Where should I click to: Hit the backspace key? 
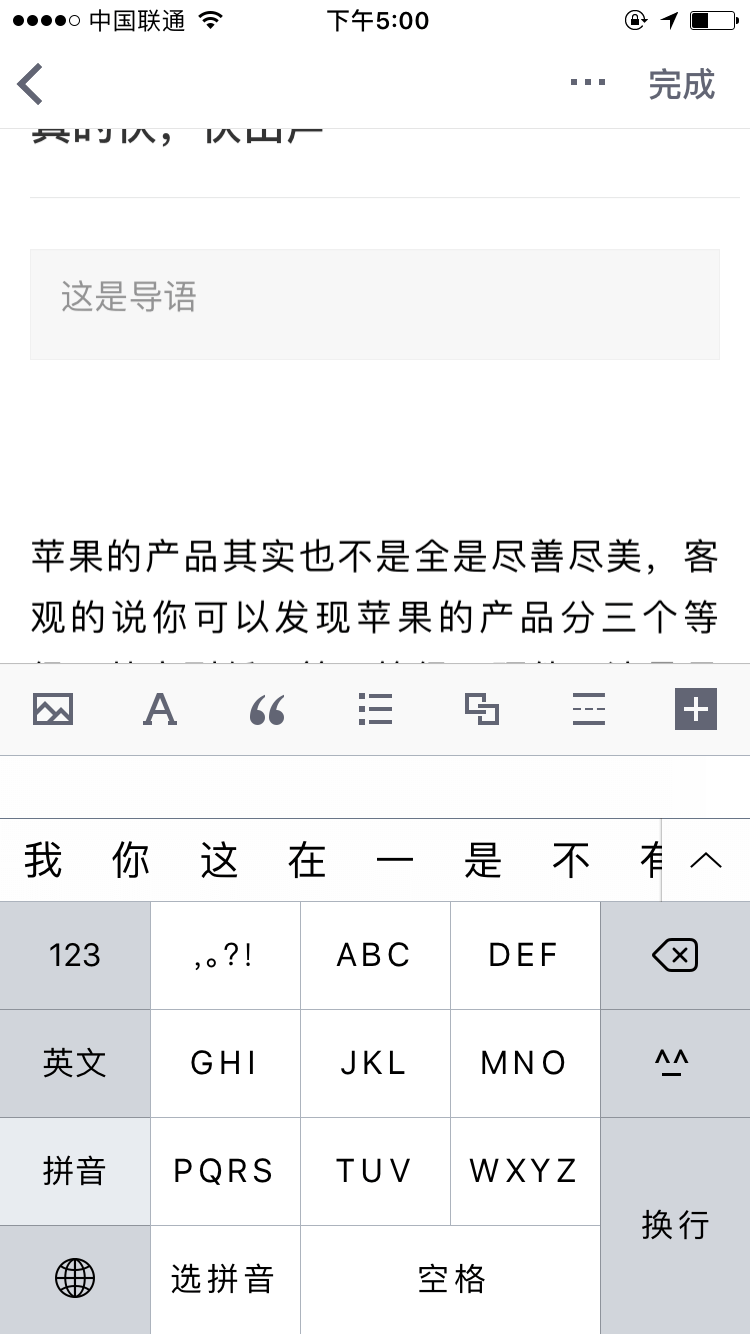point(675,955)
